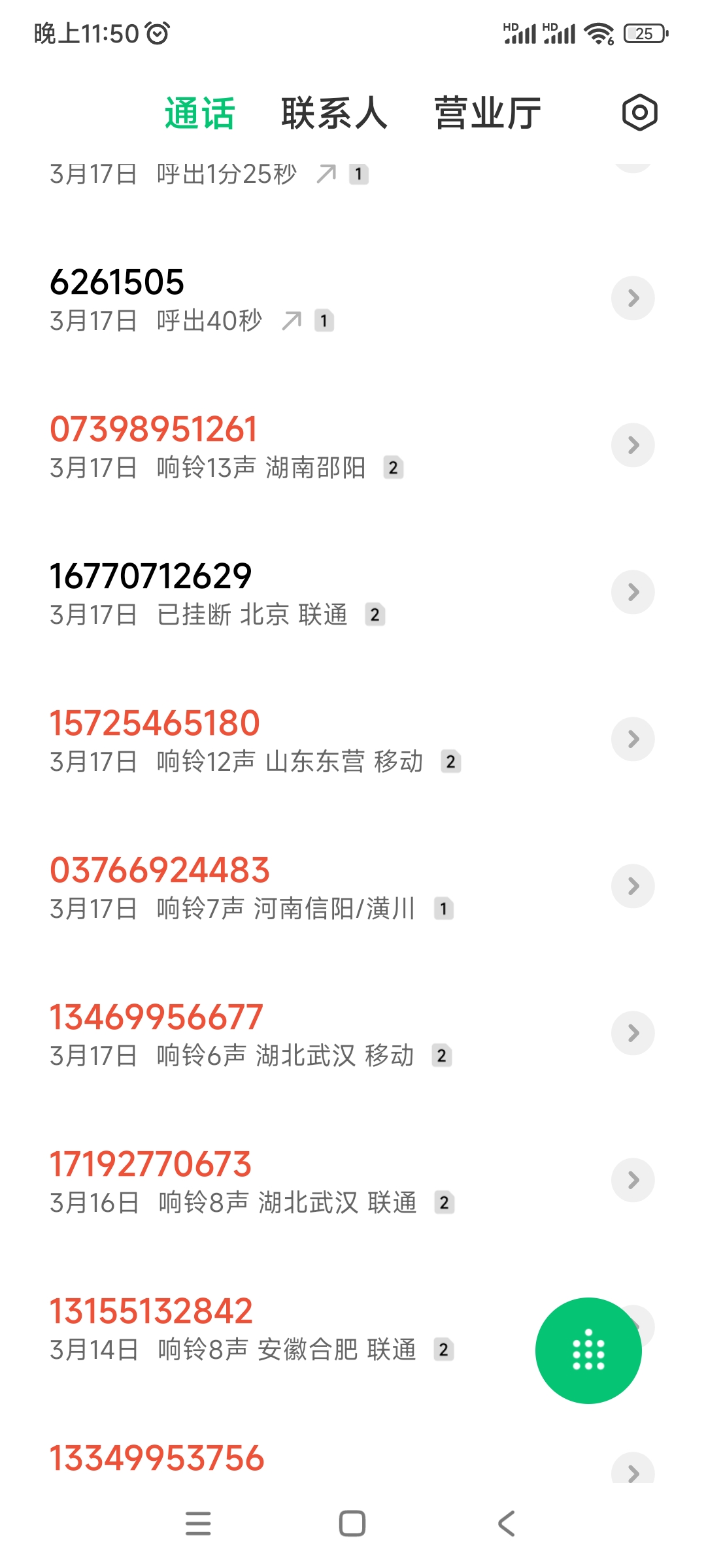Tap the call entry 13469956677
Screen dimensions: 706x1568
pyautogui.click(x=301, y=1034)
